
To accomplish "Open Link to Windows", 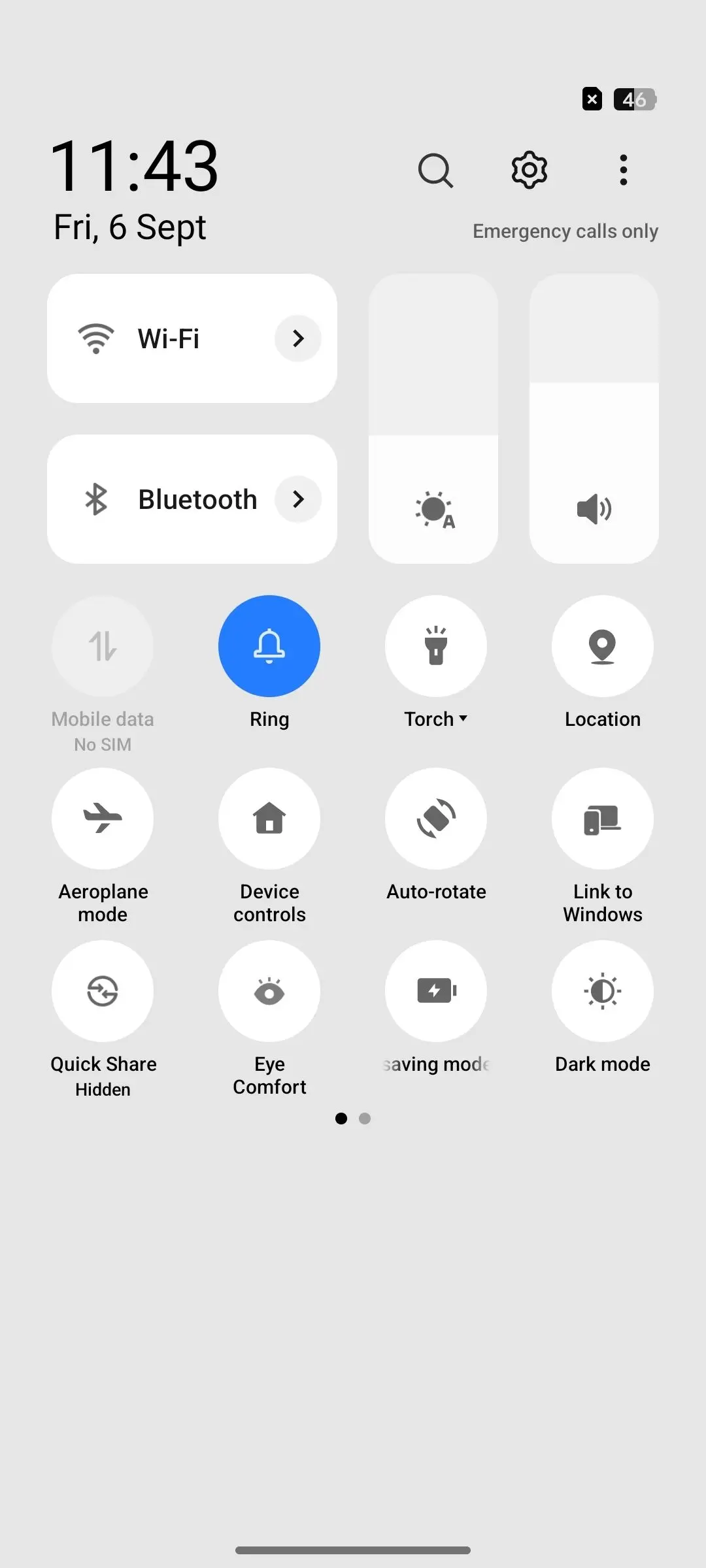I will point(603,819).
